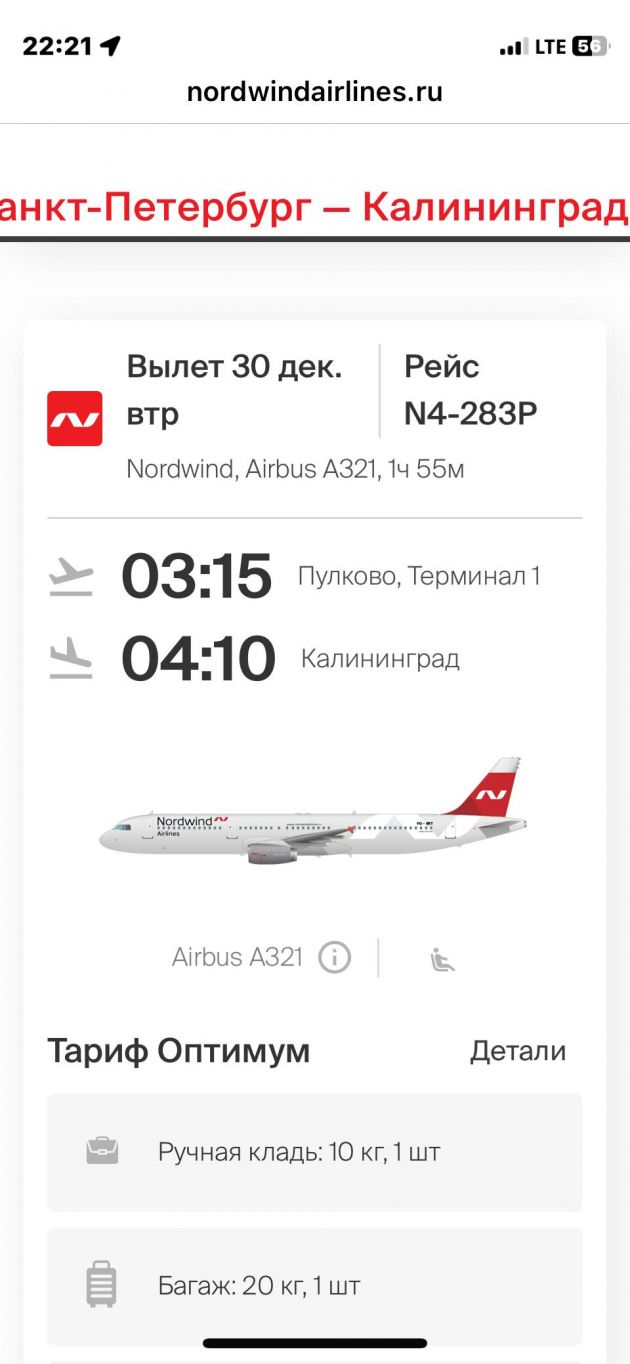Open Тариф Оптимум Детали link
The width and height of the screenshot is (630, 1364).
click(x=517, y=1051)
